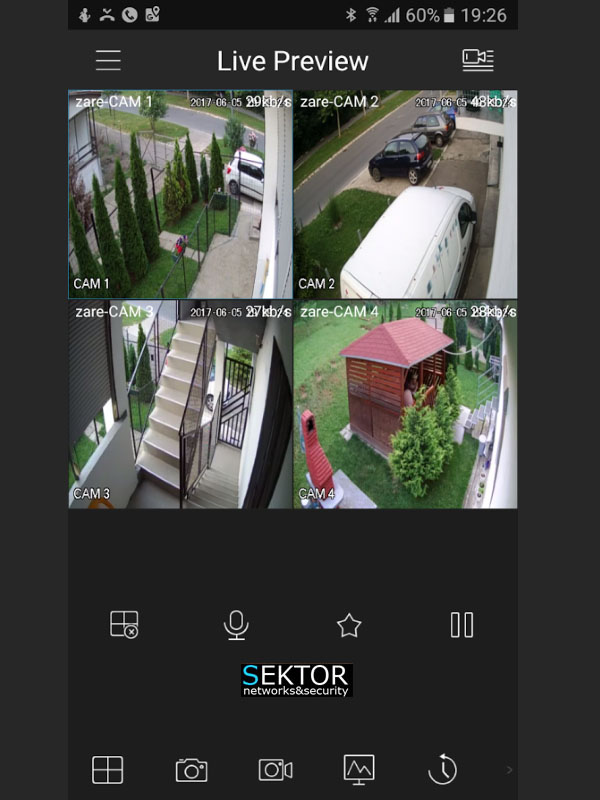Open the stream quality monitor icon

[359, 769]
